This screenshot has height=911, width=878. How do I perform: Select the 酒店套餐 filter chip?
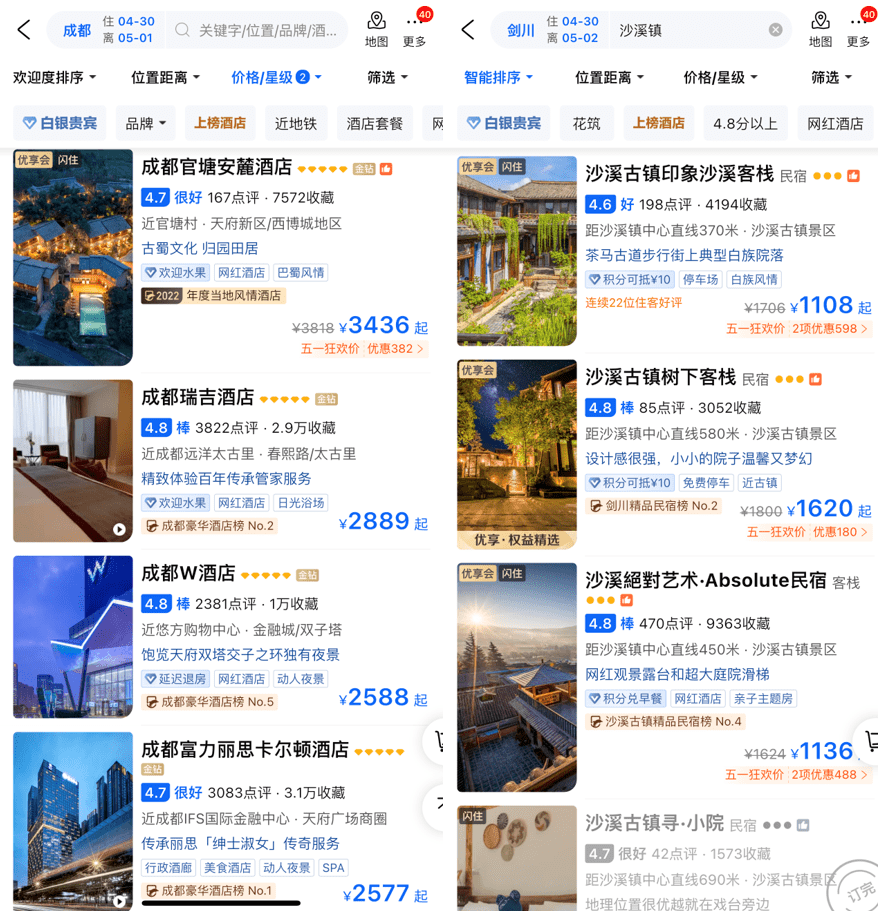click(x=375, y=124)
